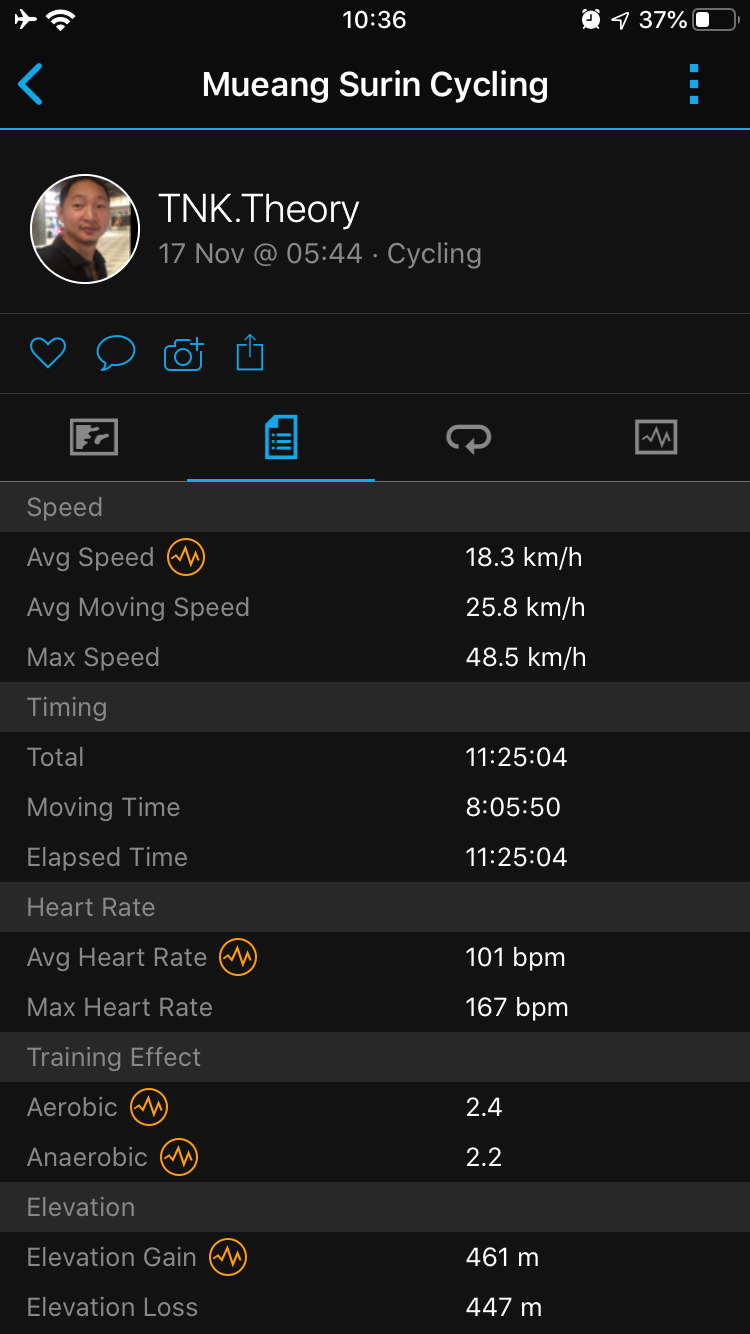Open the Anaerobic training effect chart icon
This screenshot has height=1334, width=750.
tap(179, 1157)
